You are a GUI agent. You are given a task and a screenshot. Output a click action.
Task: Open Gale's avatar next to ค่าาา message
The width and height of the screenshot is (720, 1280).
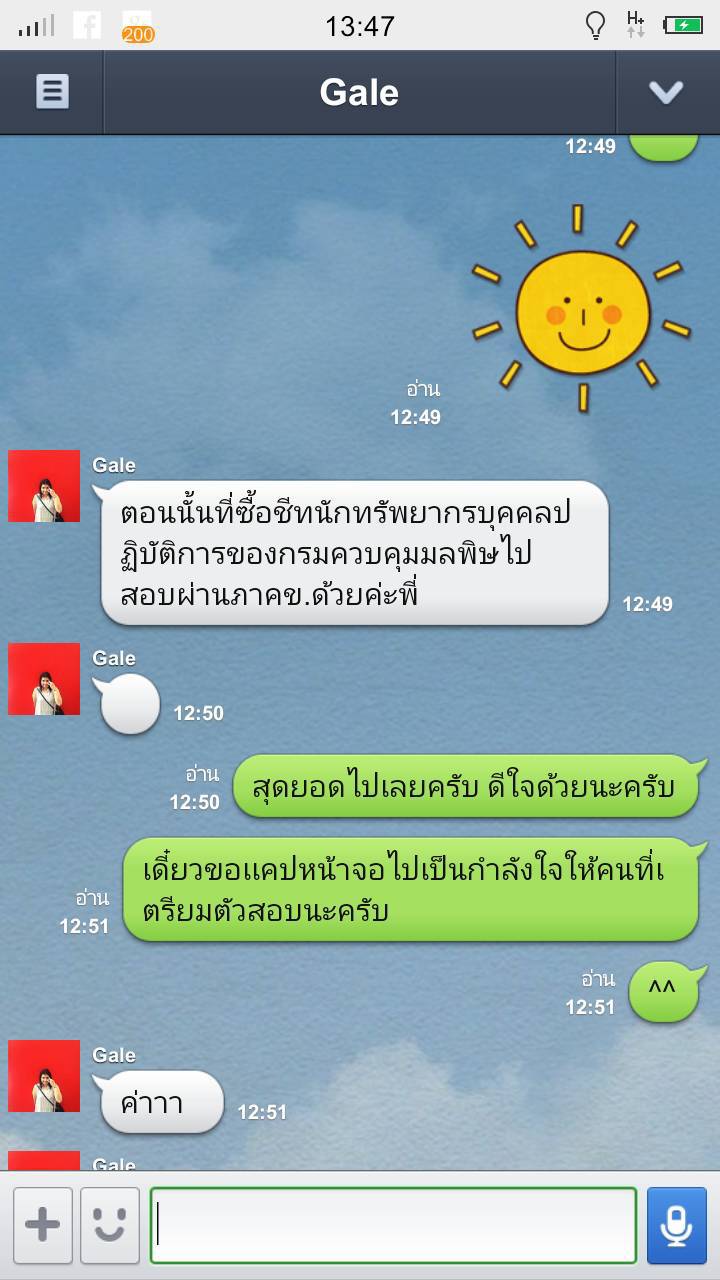44,1076
